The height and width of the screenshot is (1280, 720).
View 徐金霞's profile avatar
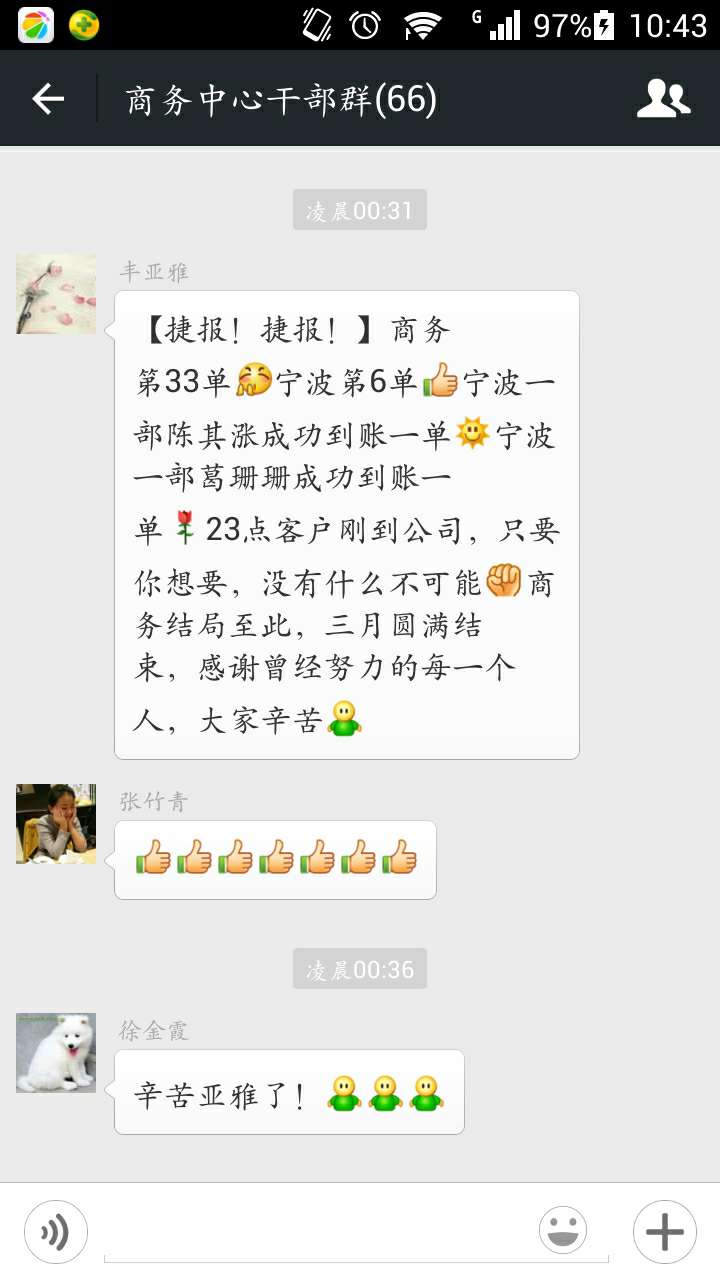(x=56, y=1053)
